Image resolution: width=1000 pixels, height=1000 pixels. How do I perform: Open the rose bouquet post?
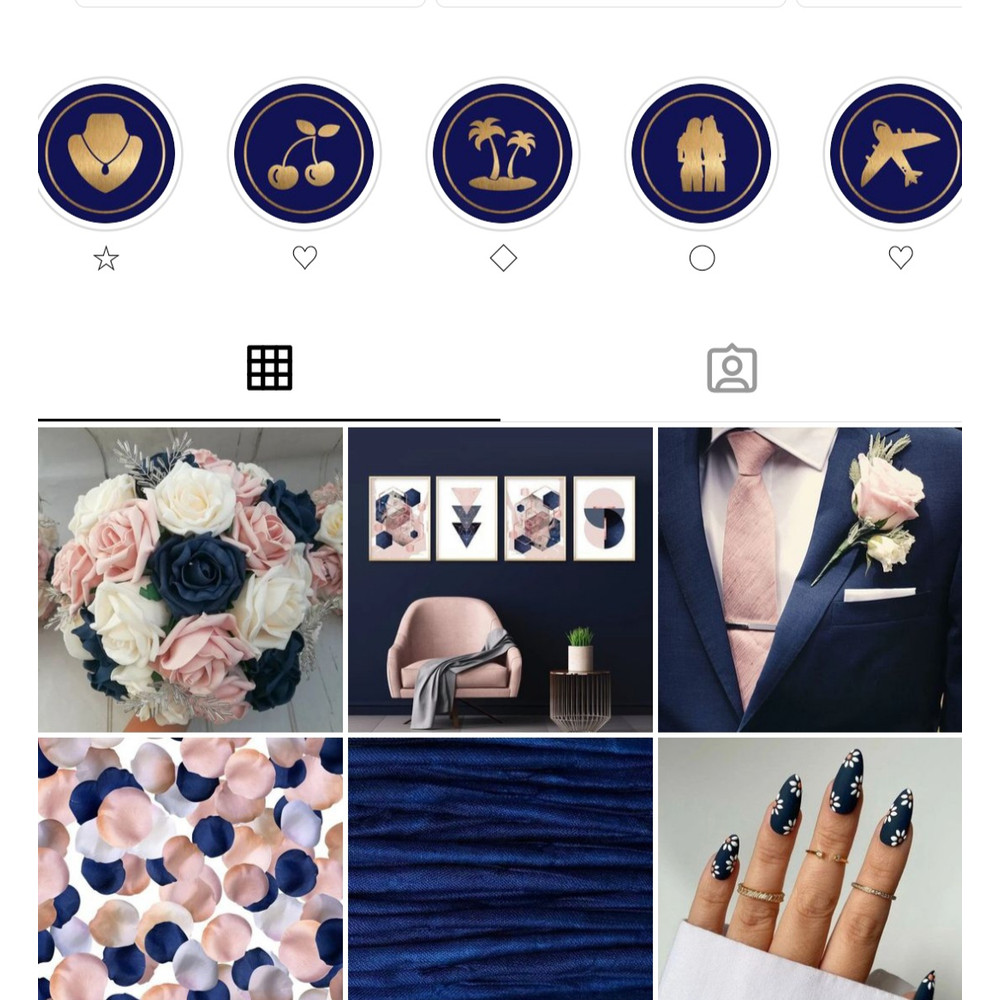(x=190, y=580)
